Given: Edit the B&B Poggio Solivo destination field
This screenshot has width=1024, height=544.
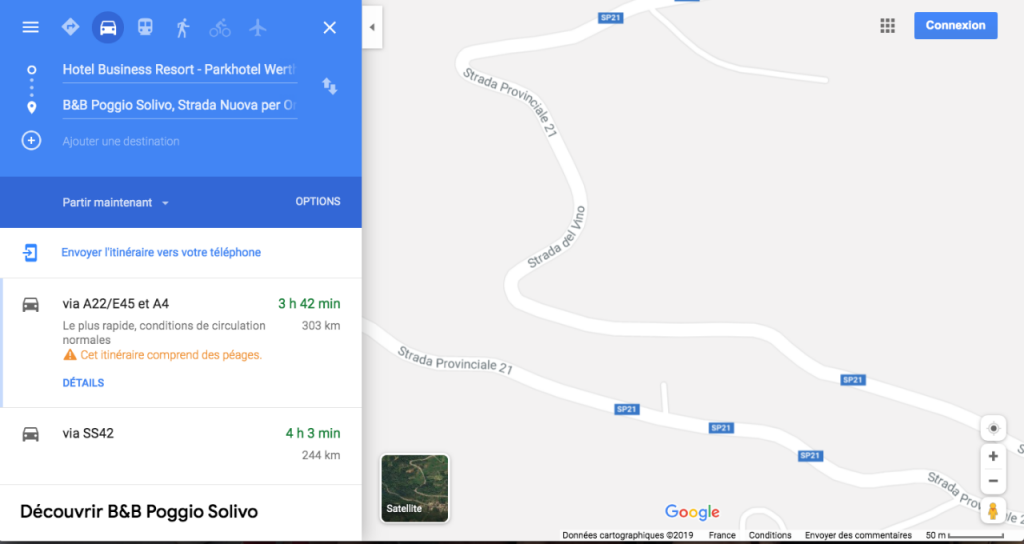Looking at the screenshot, I should (179, 105).
